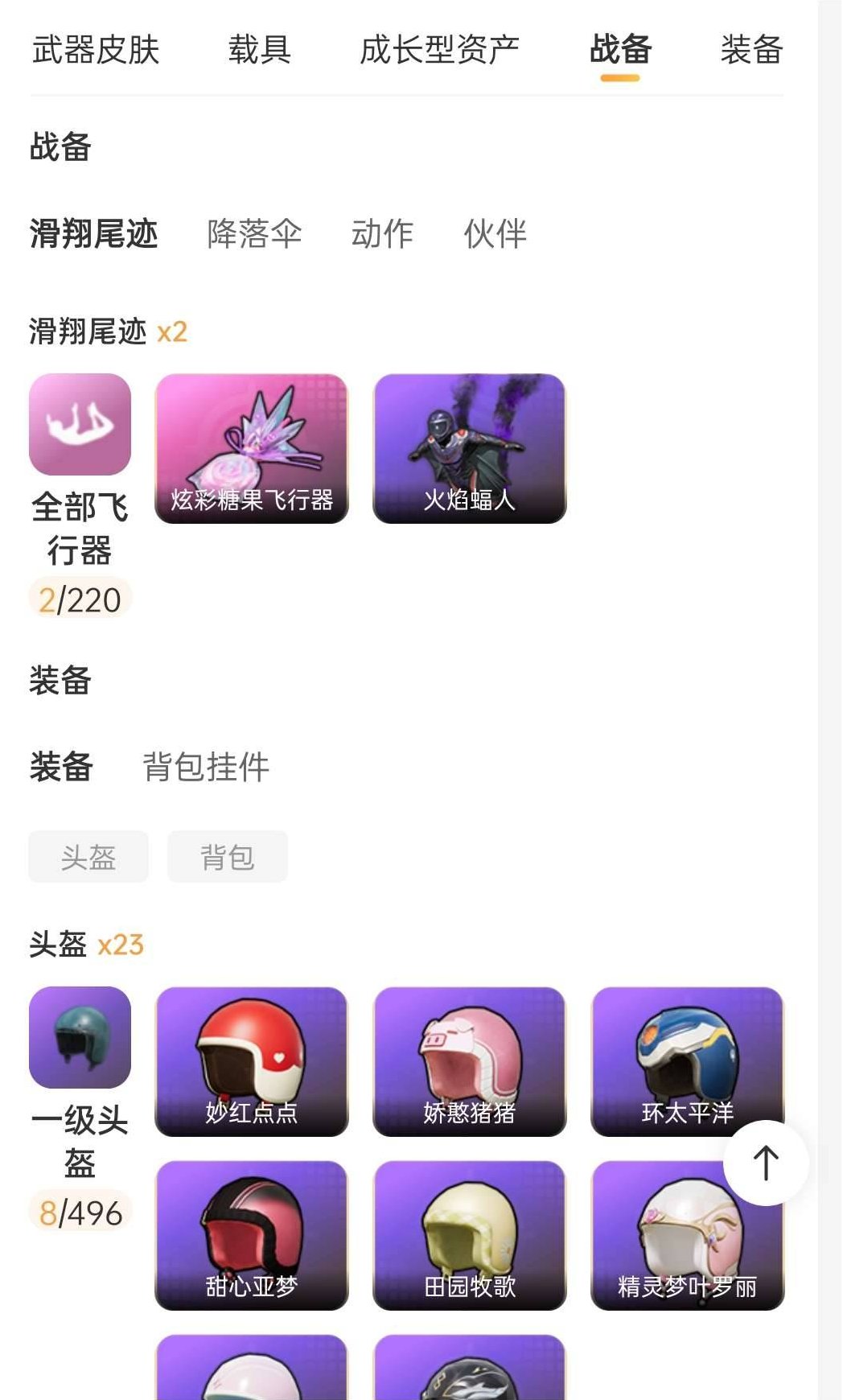Select the 妙红点点 helmet skin

pyautogui.click(x=249, y=1062)
